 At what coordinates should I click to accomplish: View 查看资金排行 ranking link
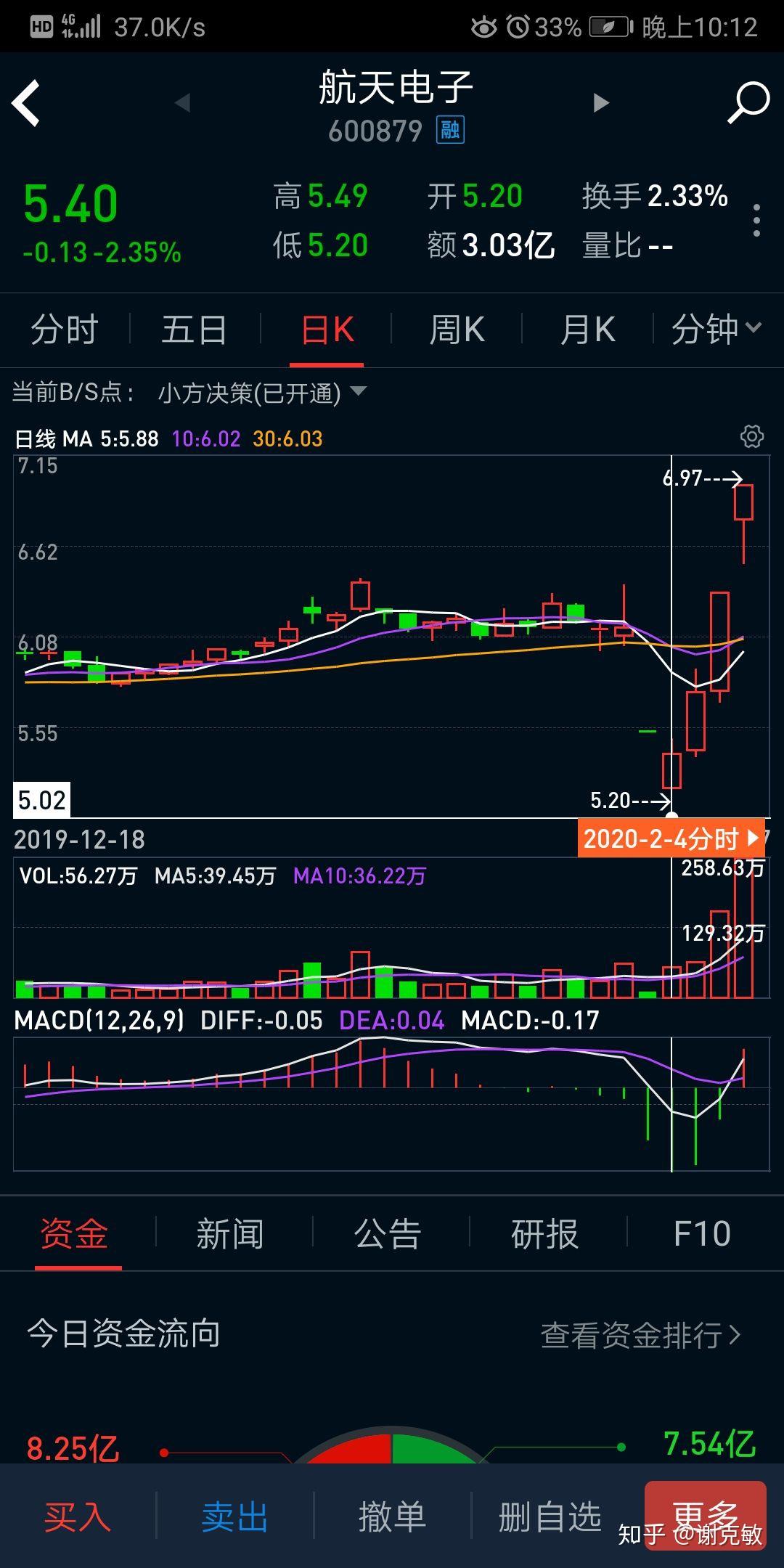click(640, 1335)
